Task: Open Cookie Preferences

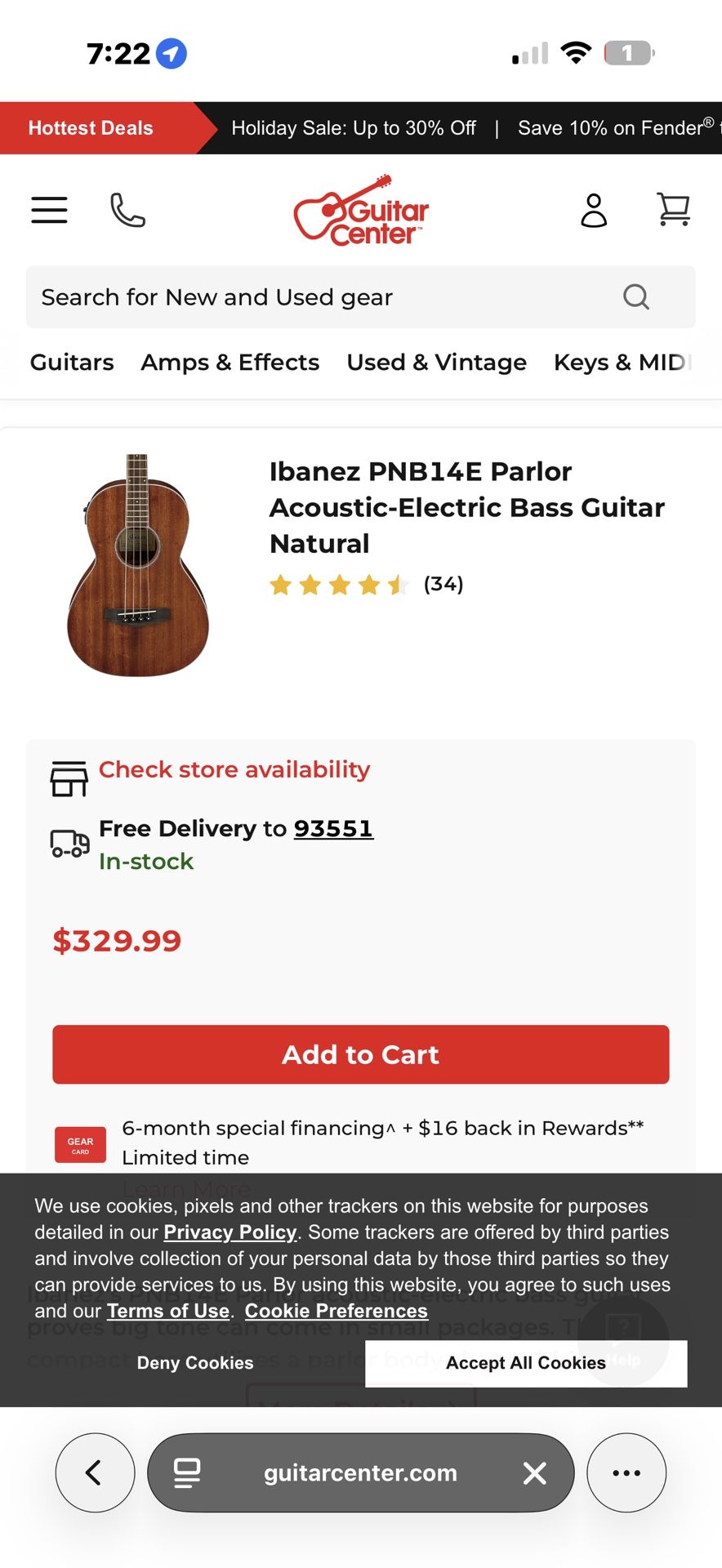Action: click(x=336, y=1311)
